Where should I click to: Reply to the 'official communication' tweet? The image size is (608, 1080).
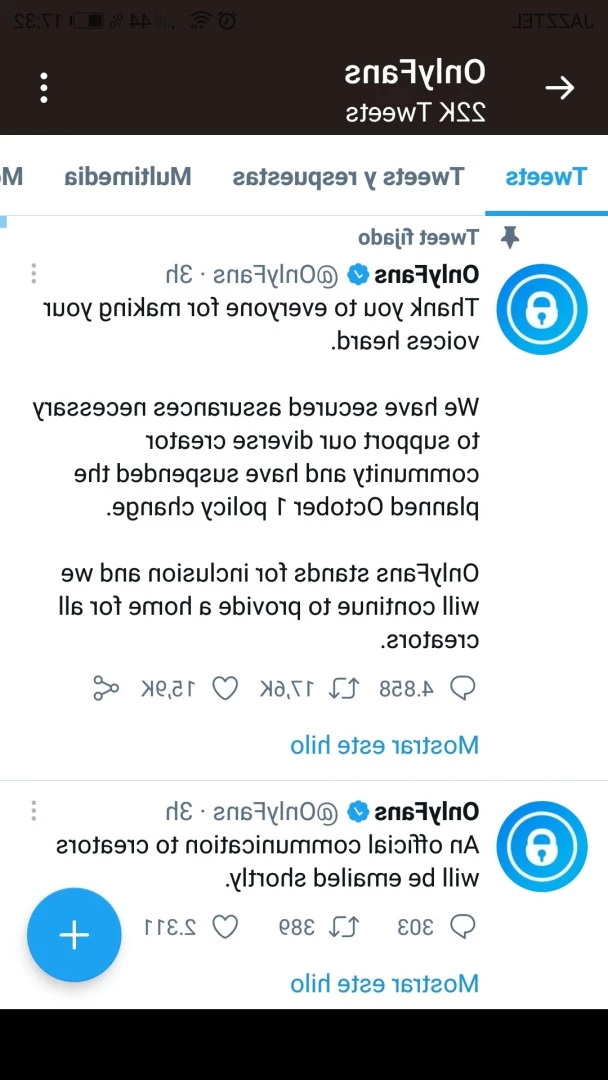pyautogui.click(x=463, y=927)
